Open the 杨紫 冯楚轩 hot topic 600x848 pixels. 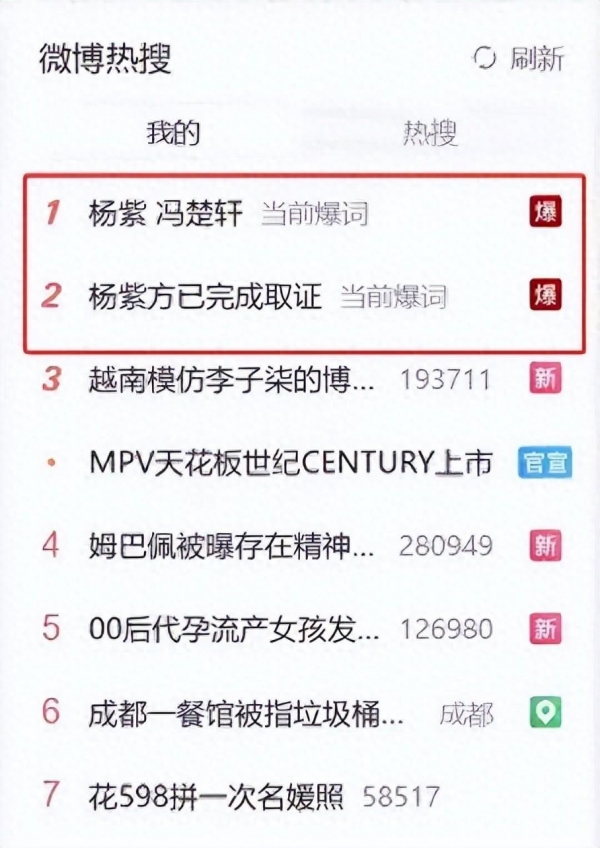(x=166, y=213)
